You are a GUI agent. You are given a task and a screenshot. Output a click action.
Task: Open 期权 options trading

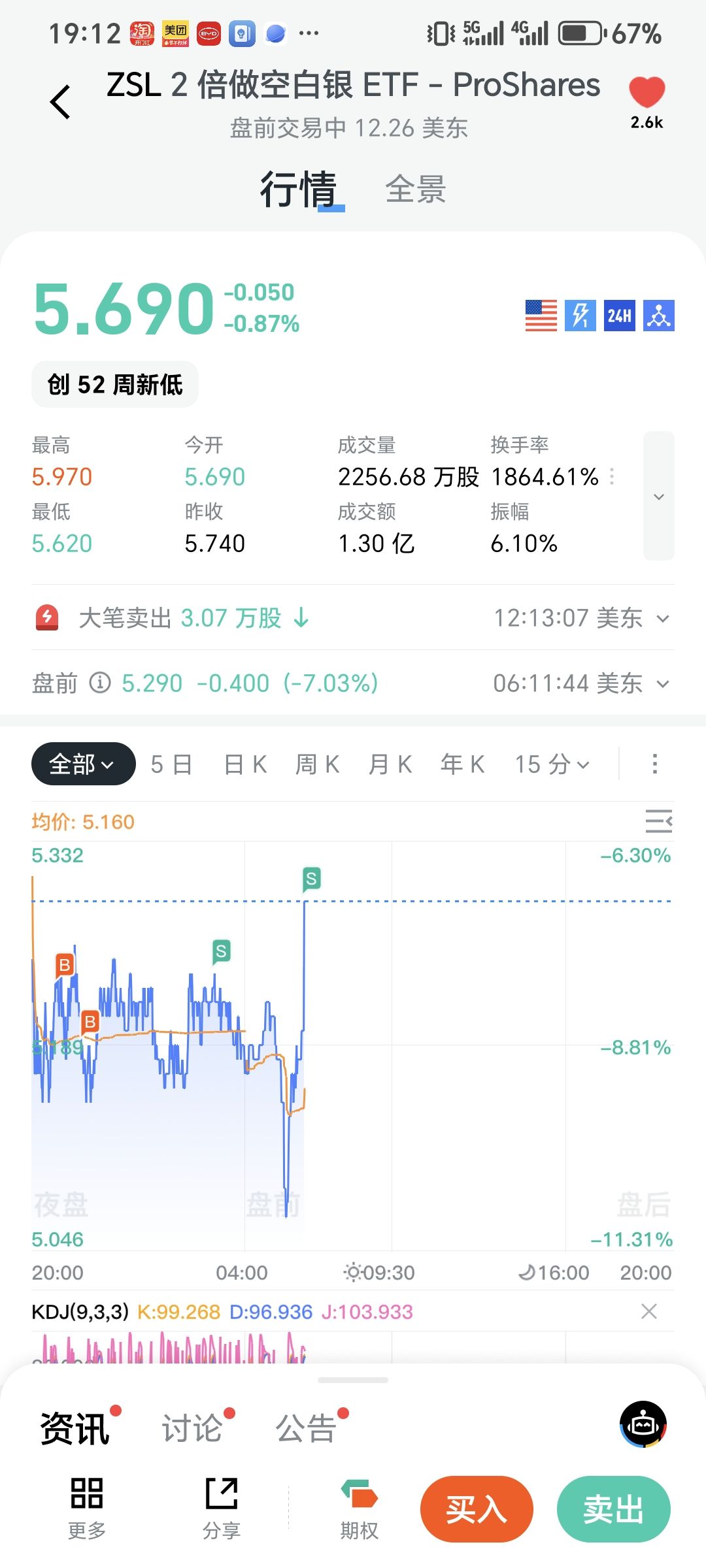(359, 1508)
